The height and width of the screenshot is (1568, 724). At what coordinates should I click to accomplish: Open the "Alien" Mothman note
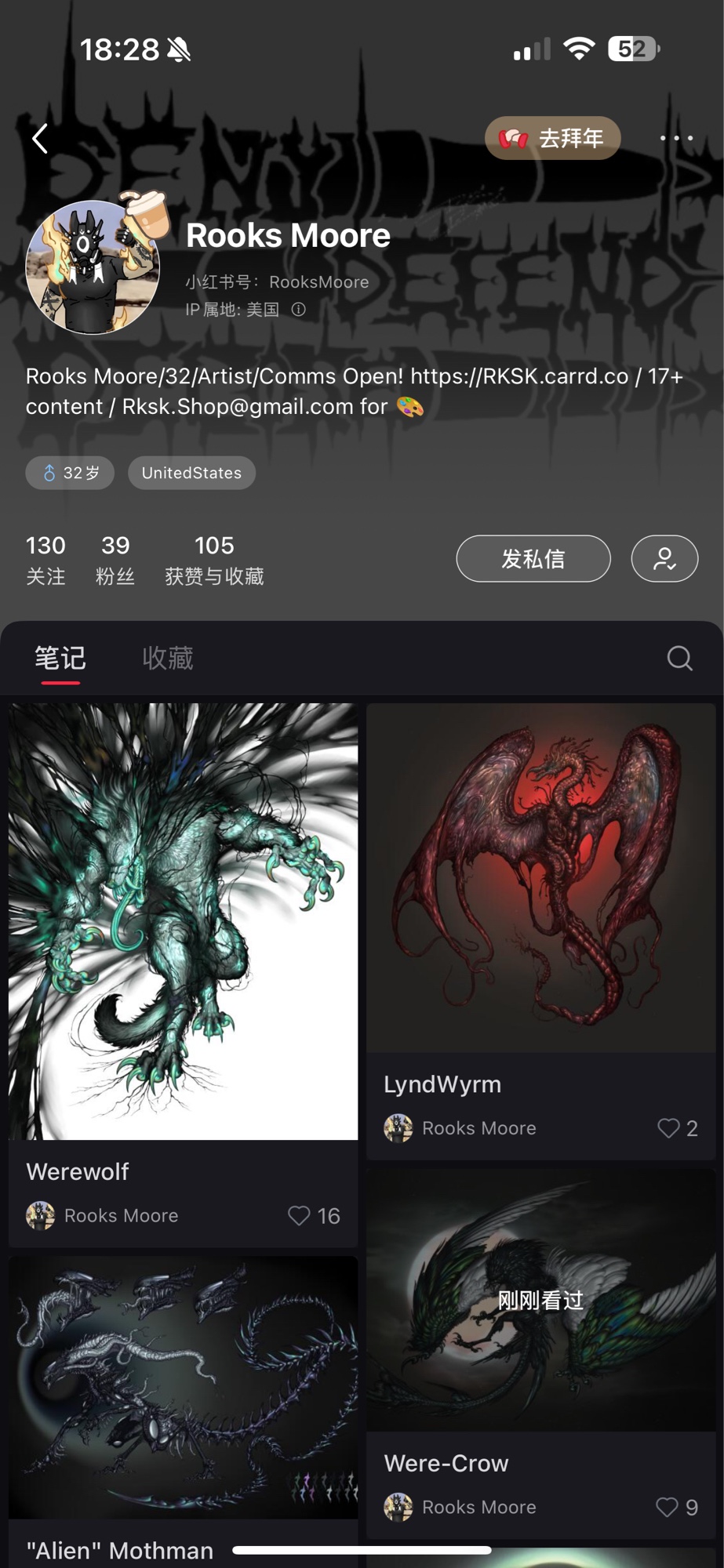tap(183, 1388)
